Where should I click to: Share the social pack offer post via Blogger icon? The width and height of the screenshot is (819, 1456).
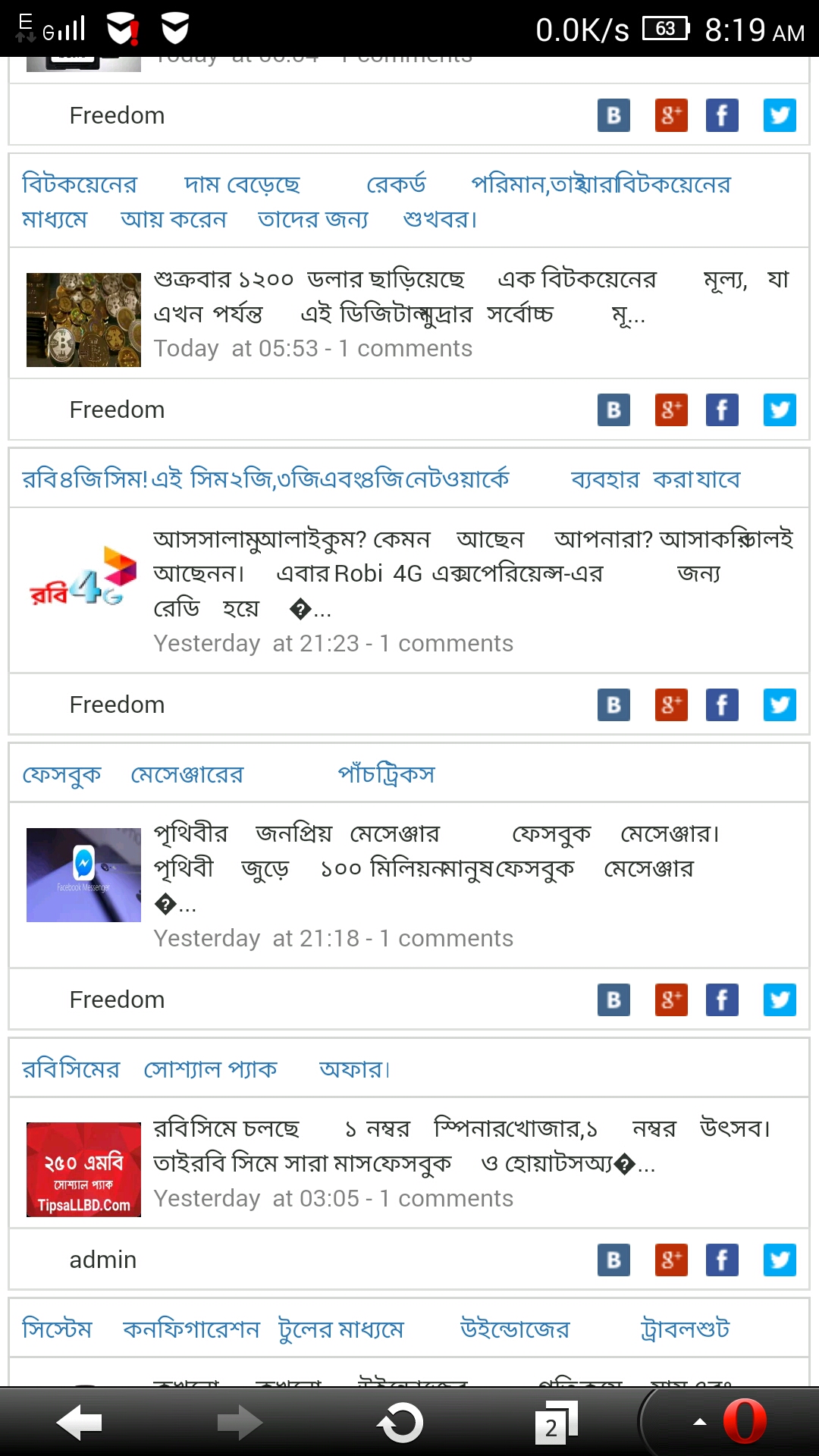pos(613,1260)
